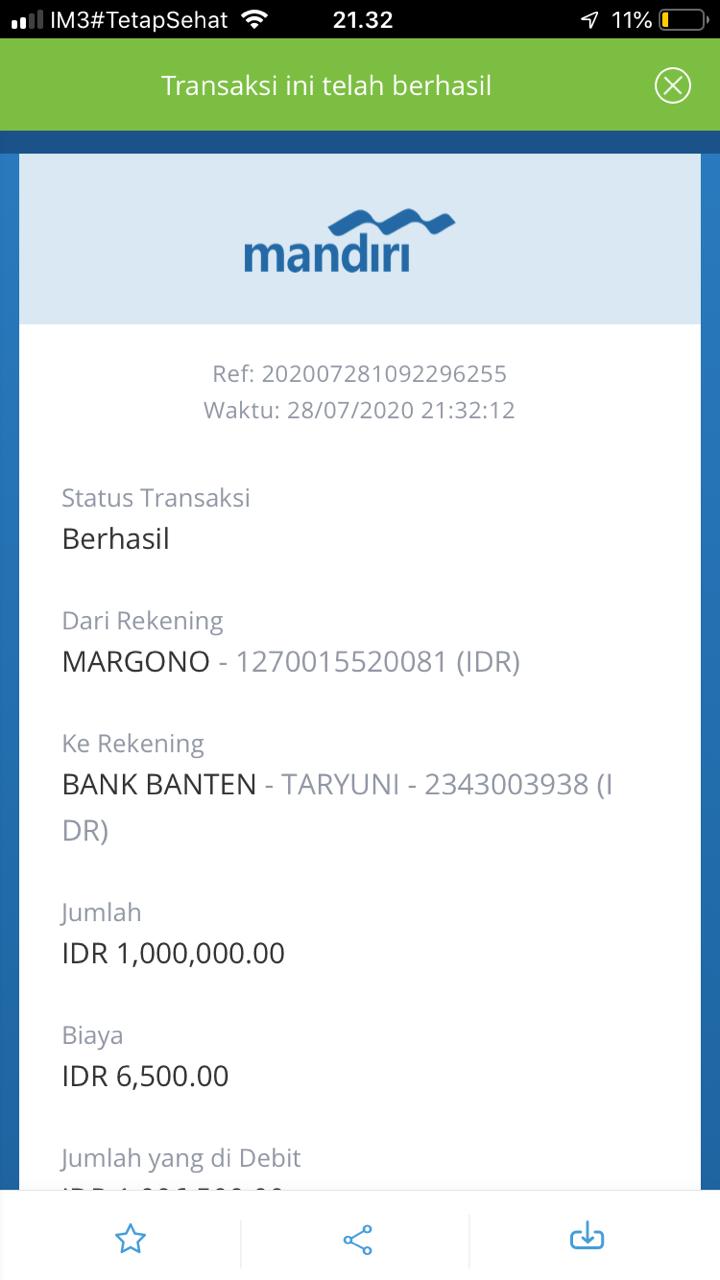This screenshot has height=1280, width=720.
Task: Save this transaction as favorite
Action: click(x=130, y=1239)
